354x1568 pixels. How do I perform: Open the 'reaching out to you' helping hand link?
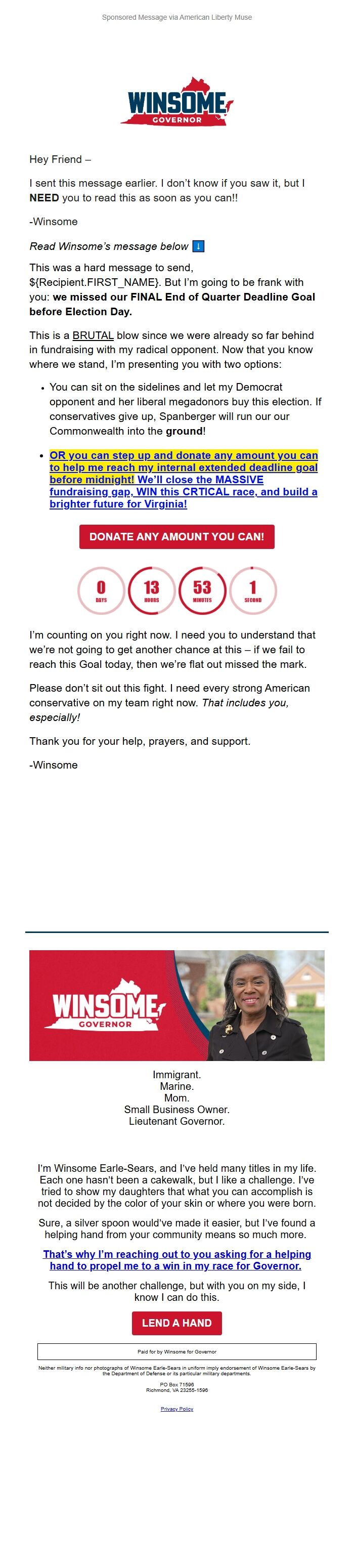click(176, 1259)
